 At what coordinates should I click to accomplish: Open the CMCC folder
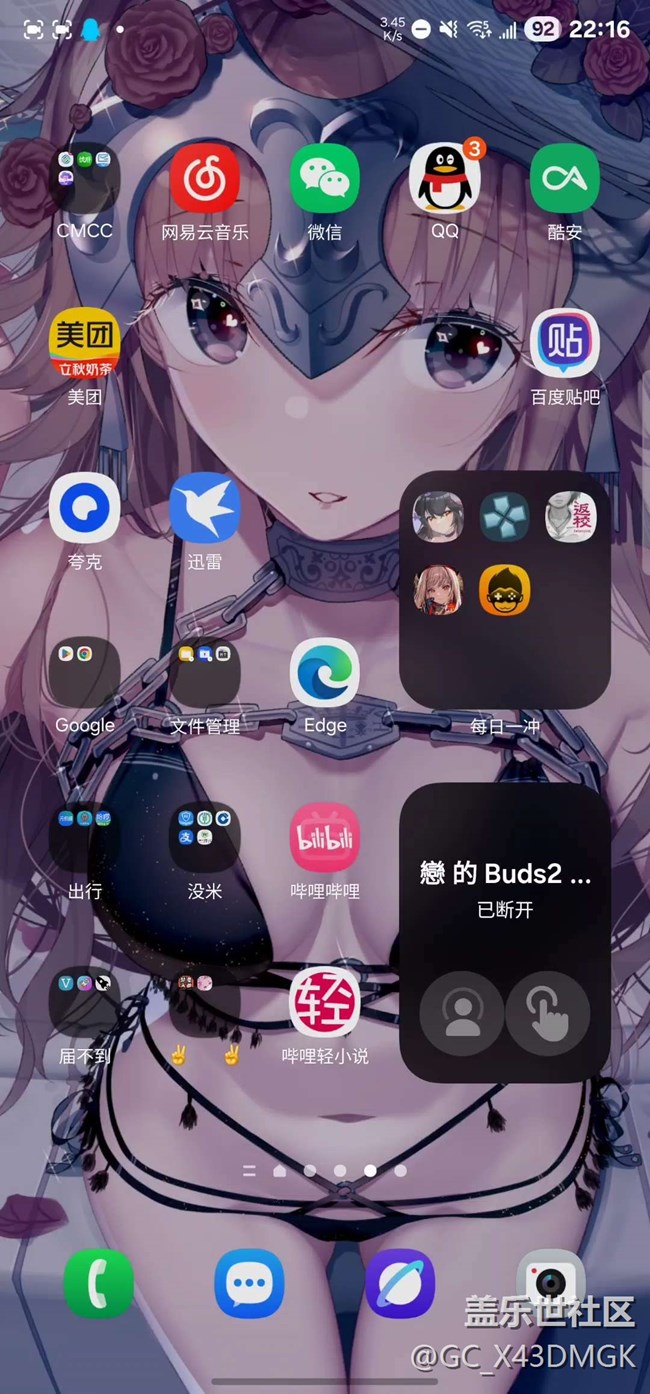[x=85, y=180]
